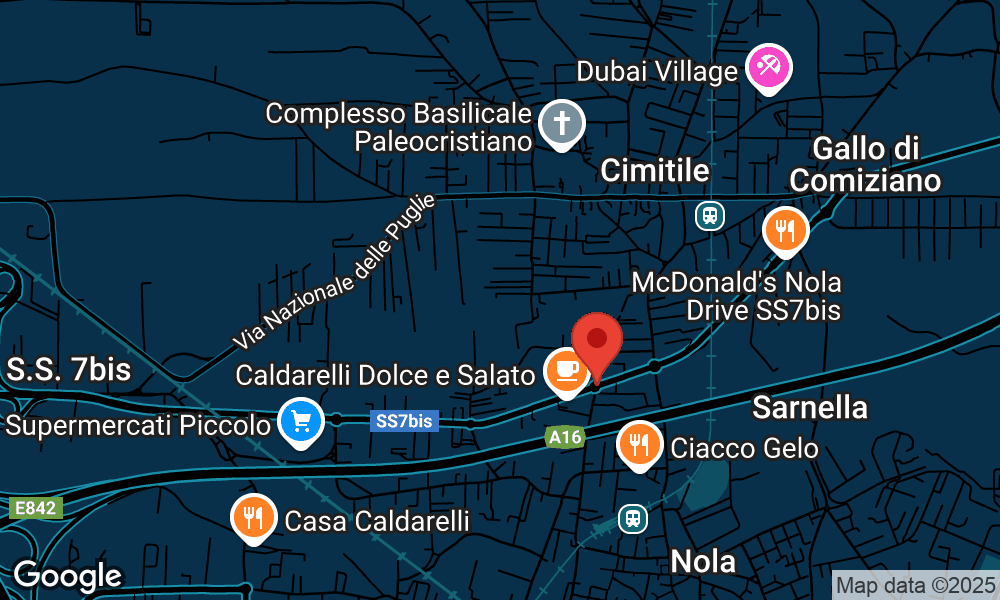Viewport: 1000px width, 600px height.
Task: Select the Complesso Basilicale Paleocristiano church pin
Action: 562,125
